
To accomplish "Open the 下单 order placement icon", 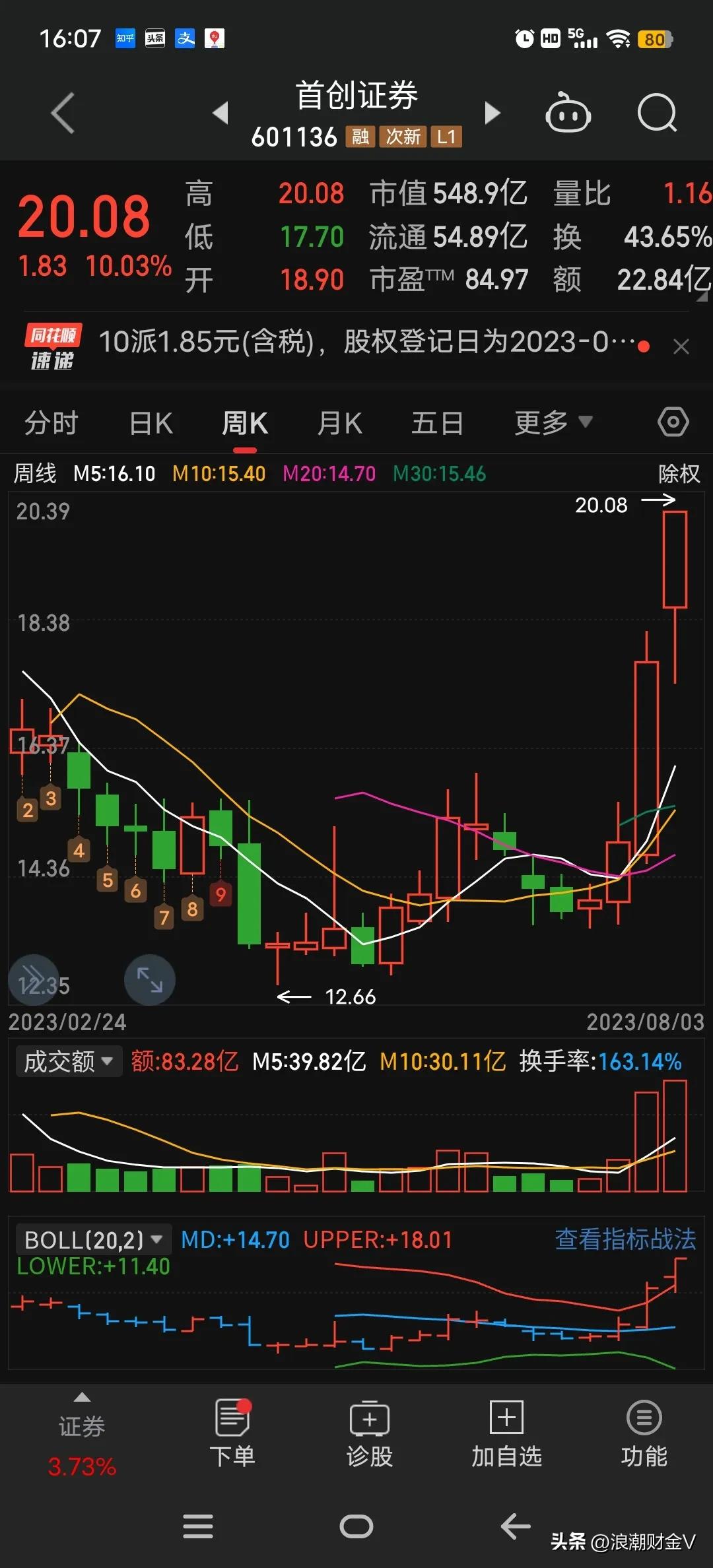I will 232,1432.
